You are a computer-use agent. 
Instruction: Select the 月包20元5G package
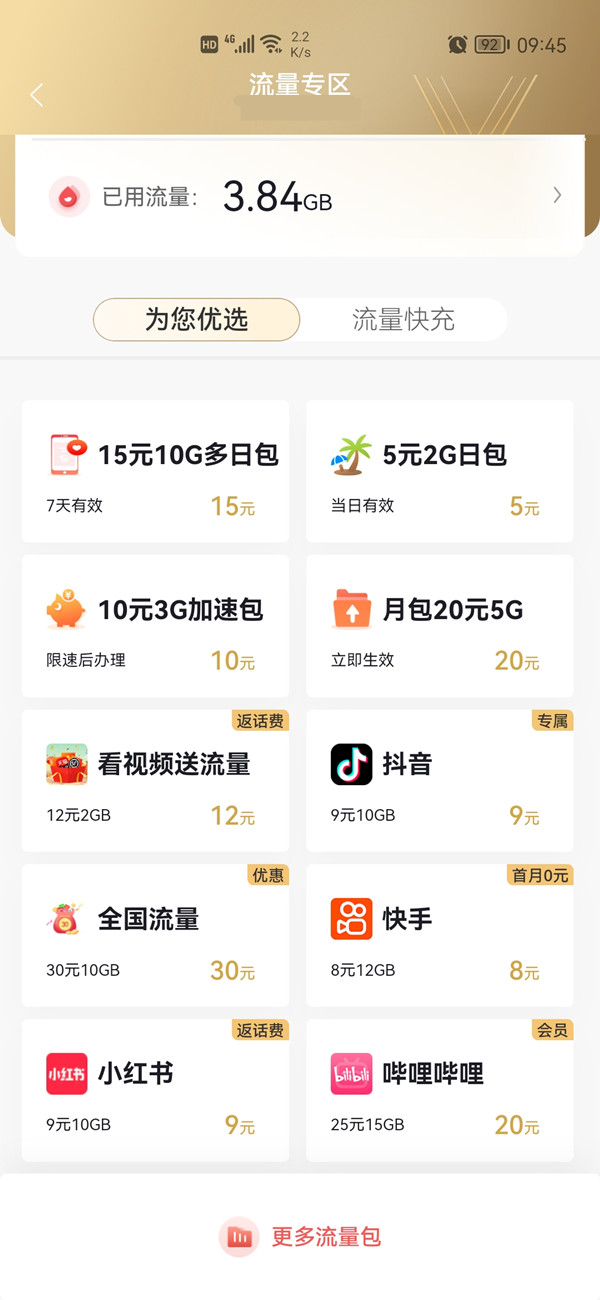439,626
